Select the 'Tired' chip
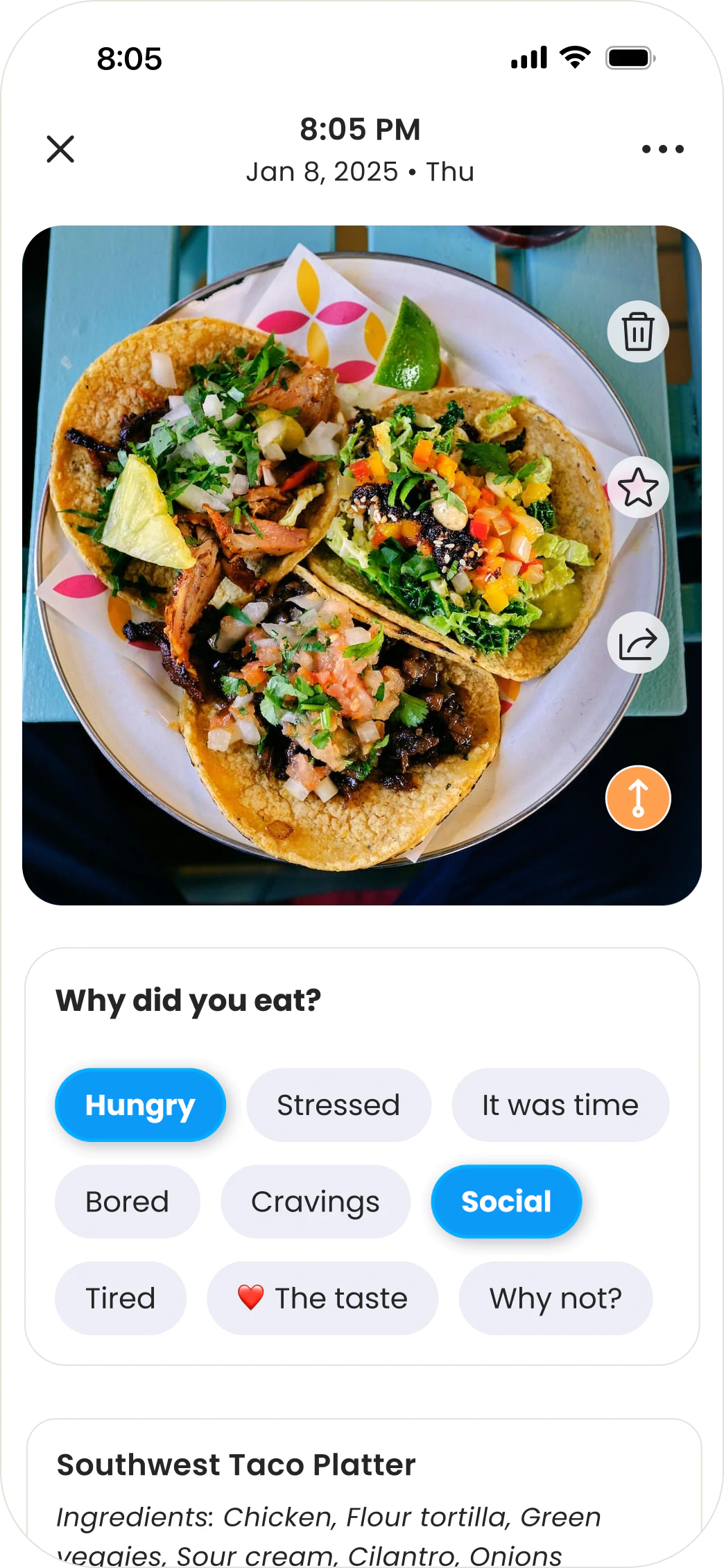The width and height of the screenshot is (724, 1568). (121, 1298)
